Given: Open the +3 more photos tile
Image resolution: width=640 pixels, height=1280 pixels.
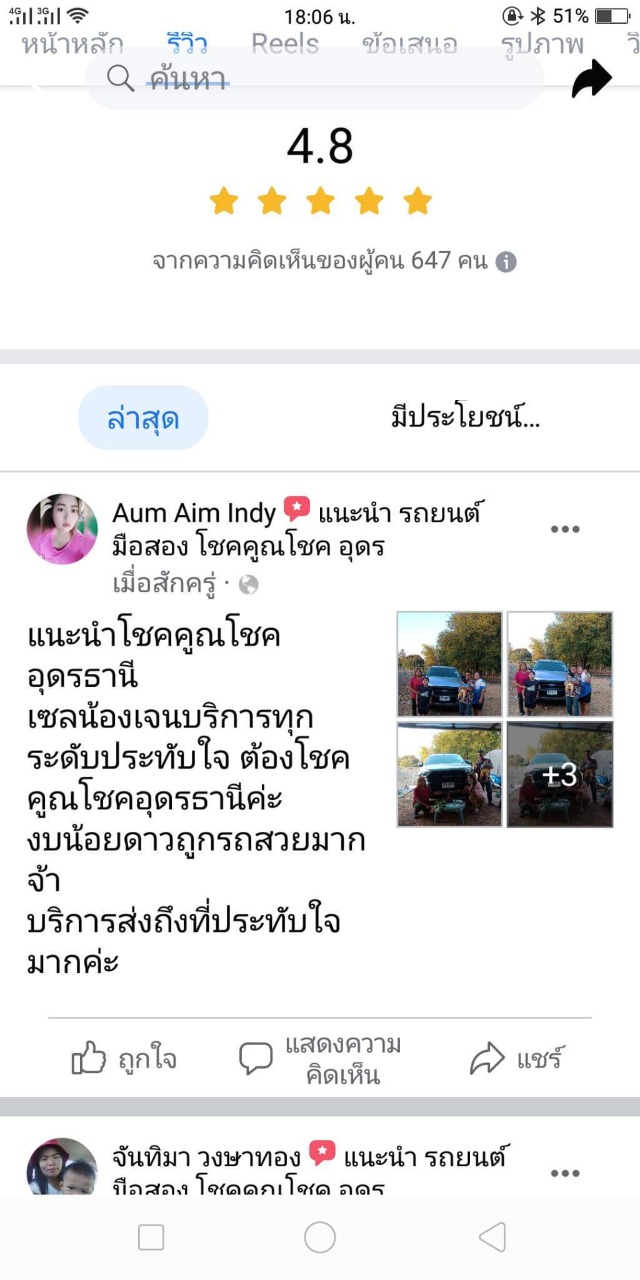Looking at the screenshot, I should (x=560, y=774).
